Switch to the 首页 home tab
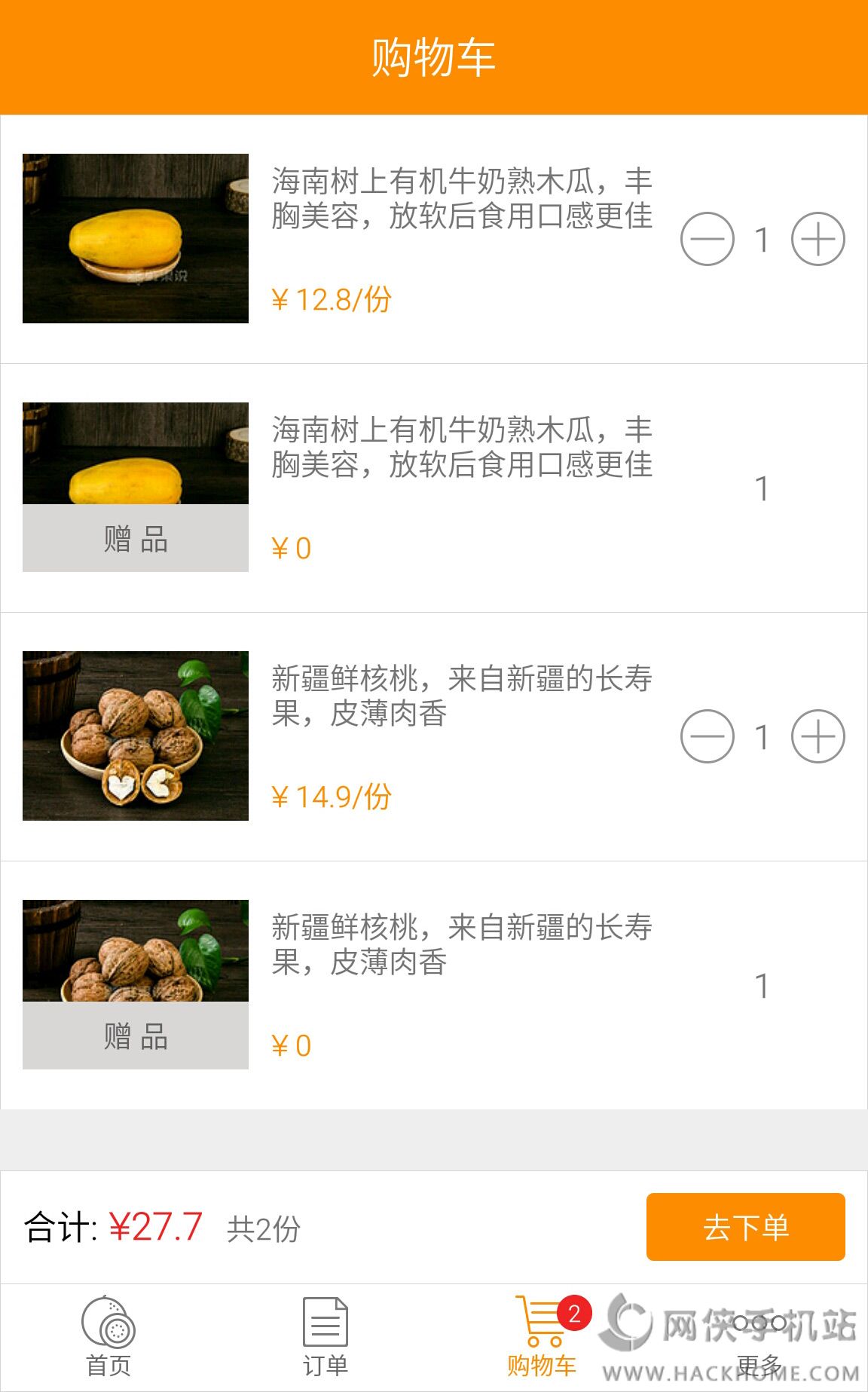This screenshot has height=1392, width=868. pos(108,1335)
